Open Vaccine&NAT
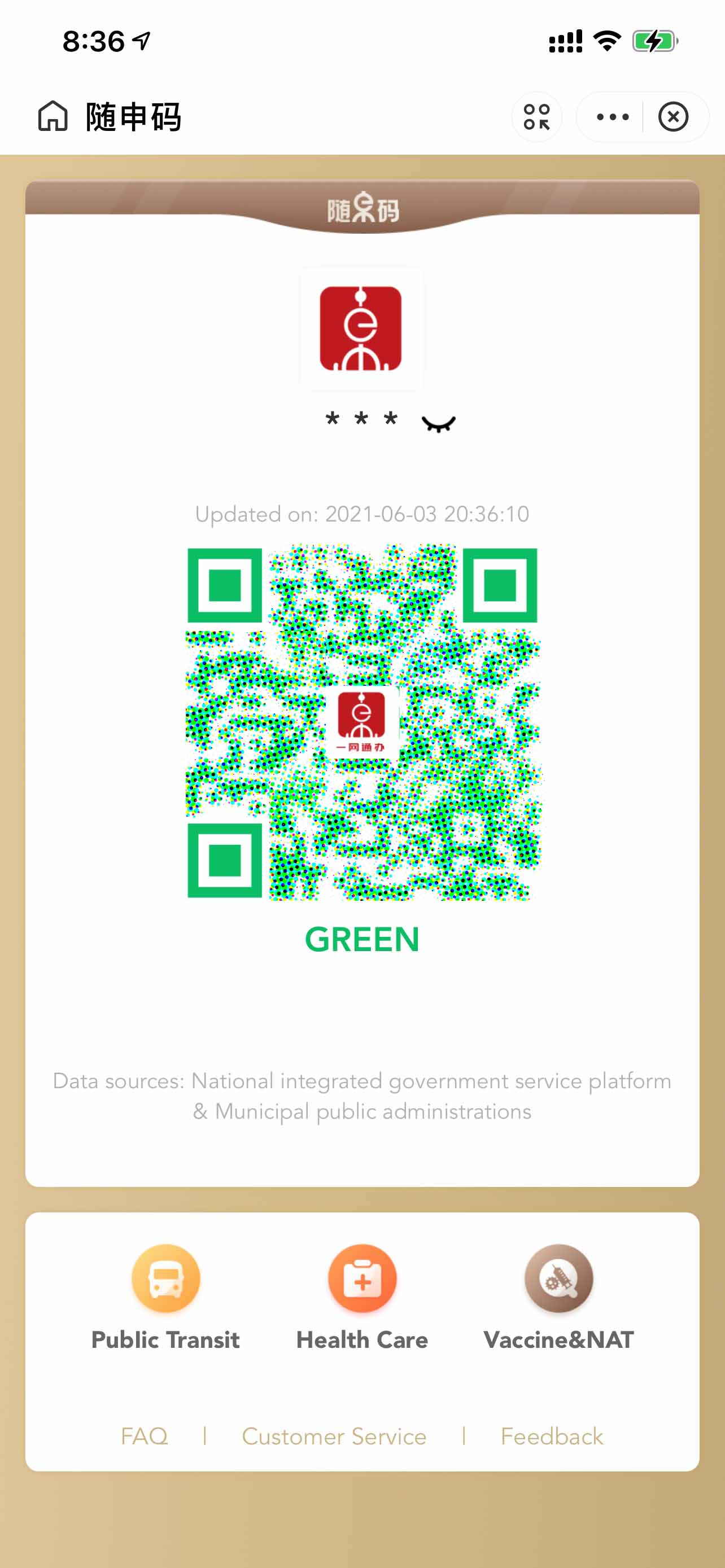725x1568 pixels. [558, 1297]
